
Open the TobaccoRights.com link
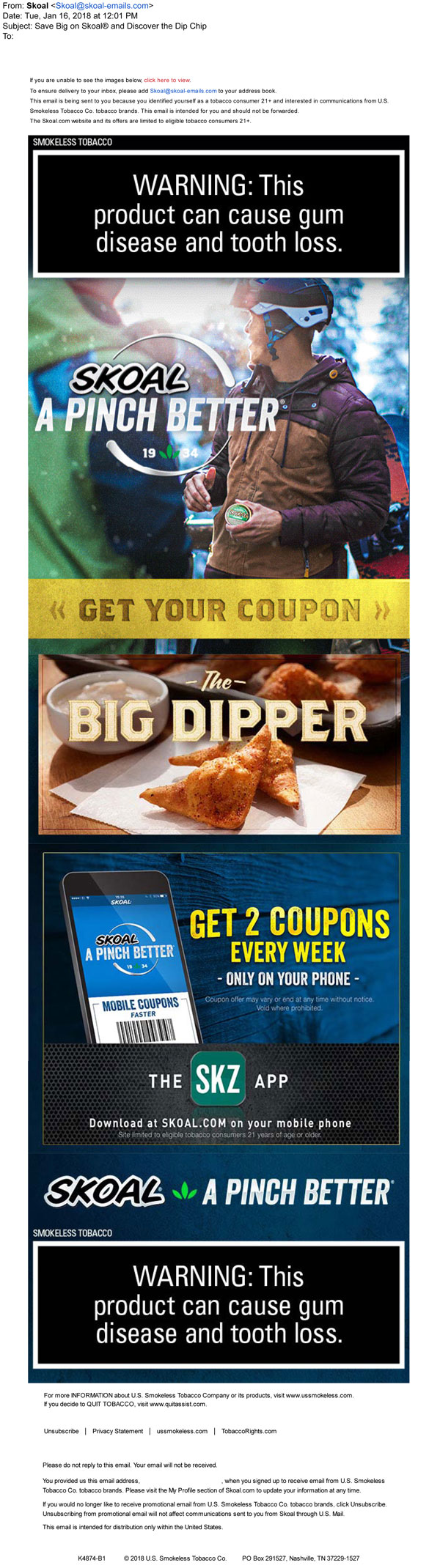tap(249, 1431)
